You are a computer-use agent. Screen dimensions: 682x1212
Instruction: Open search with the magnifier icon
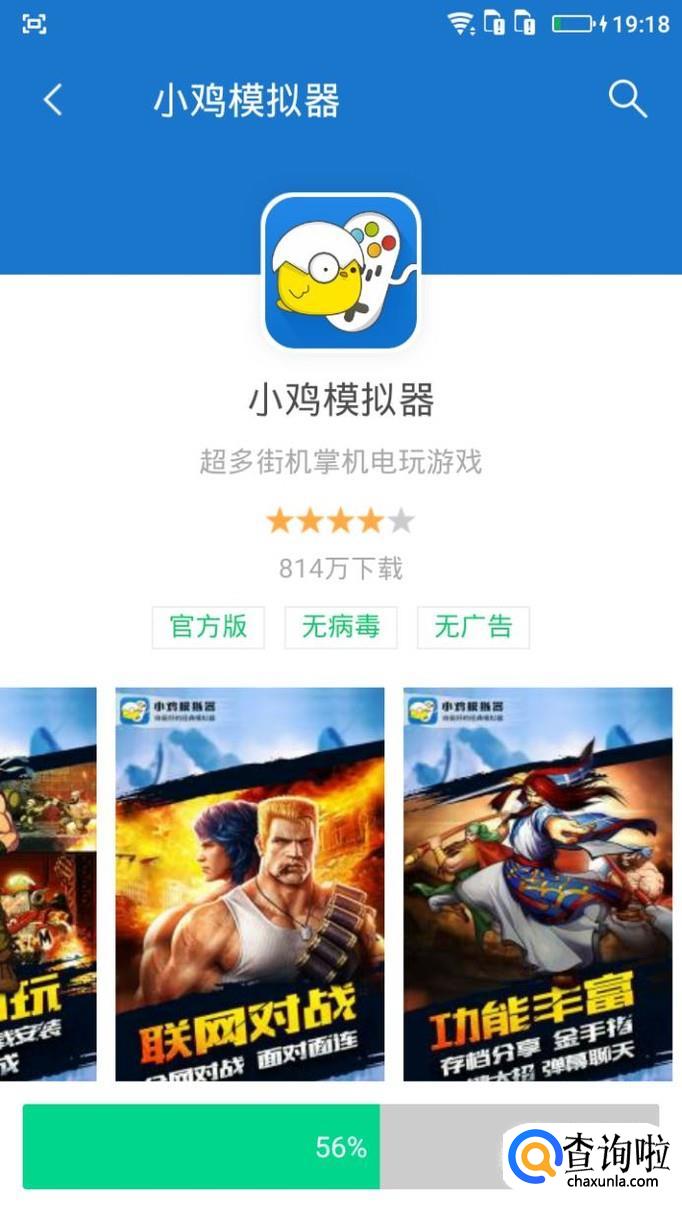pos(627,100)
